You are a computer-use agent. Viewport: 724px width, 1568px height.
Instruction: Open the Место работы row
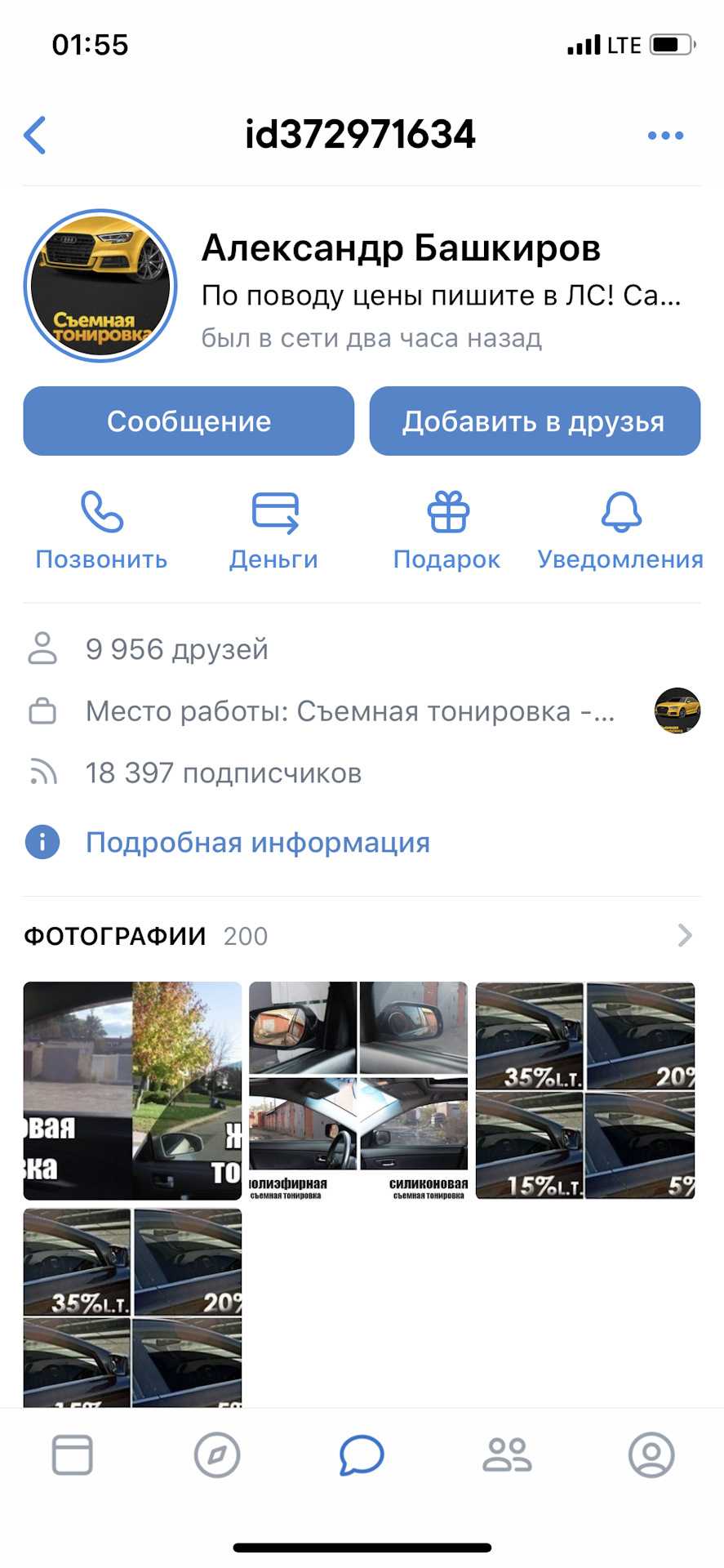(349, 711)
